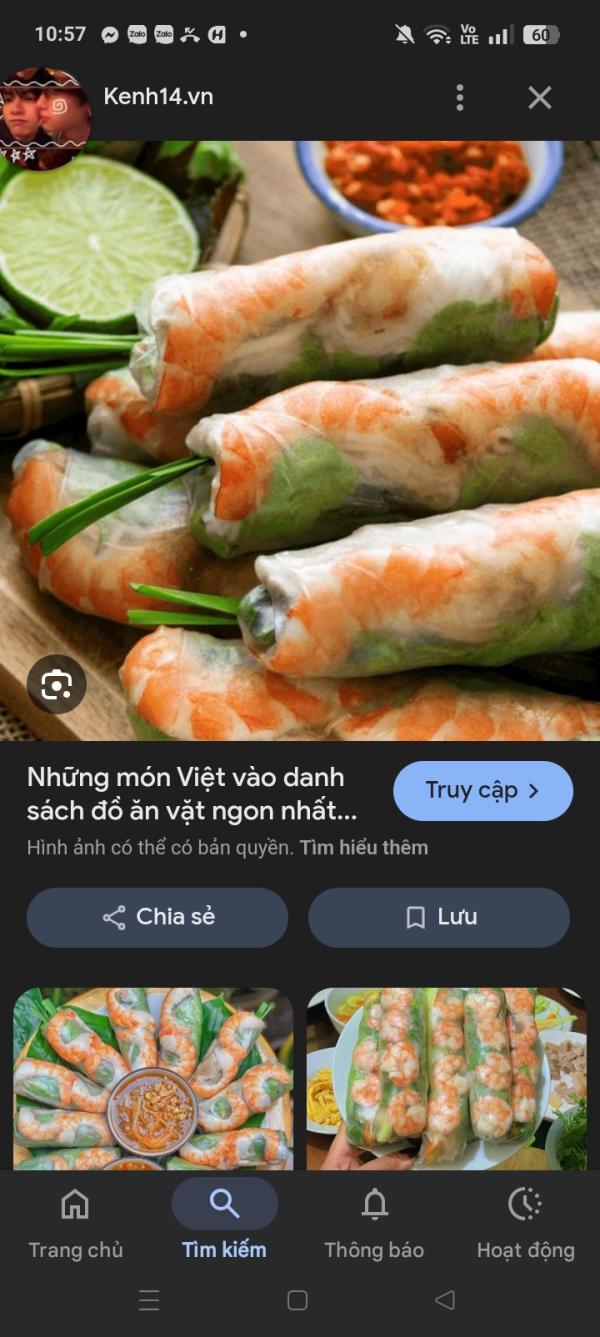
Task: Open the system recent apps button
Action: tap(149, 1300)
